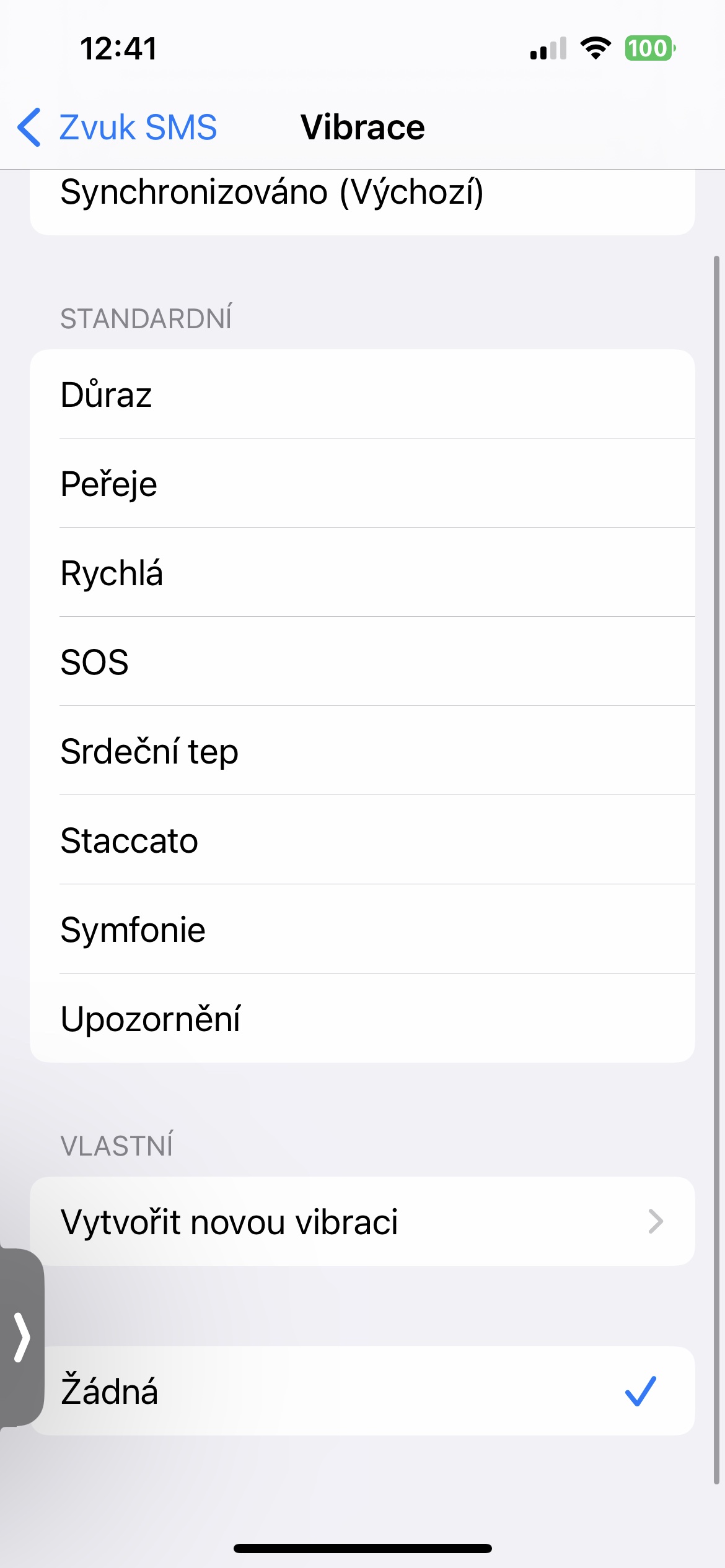Expand the side panel arrow handle
This screenshot has width=725, height=1568.
tap(21, 1337)
